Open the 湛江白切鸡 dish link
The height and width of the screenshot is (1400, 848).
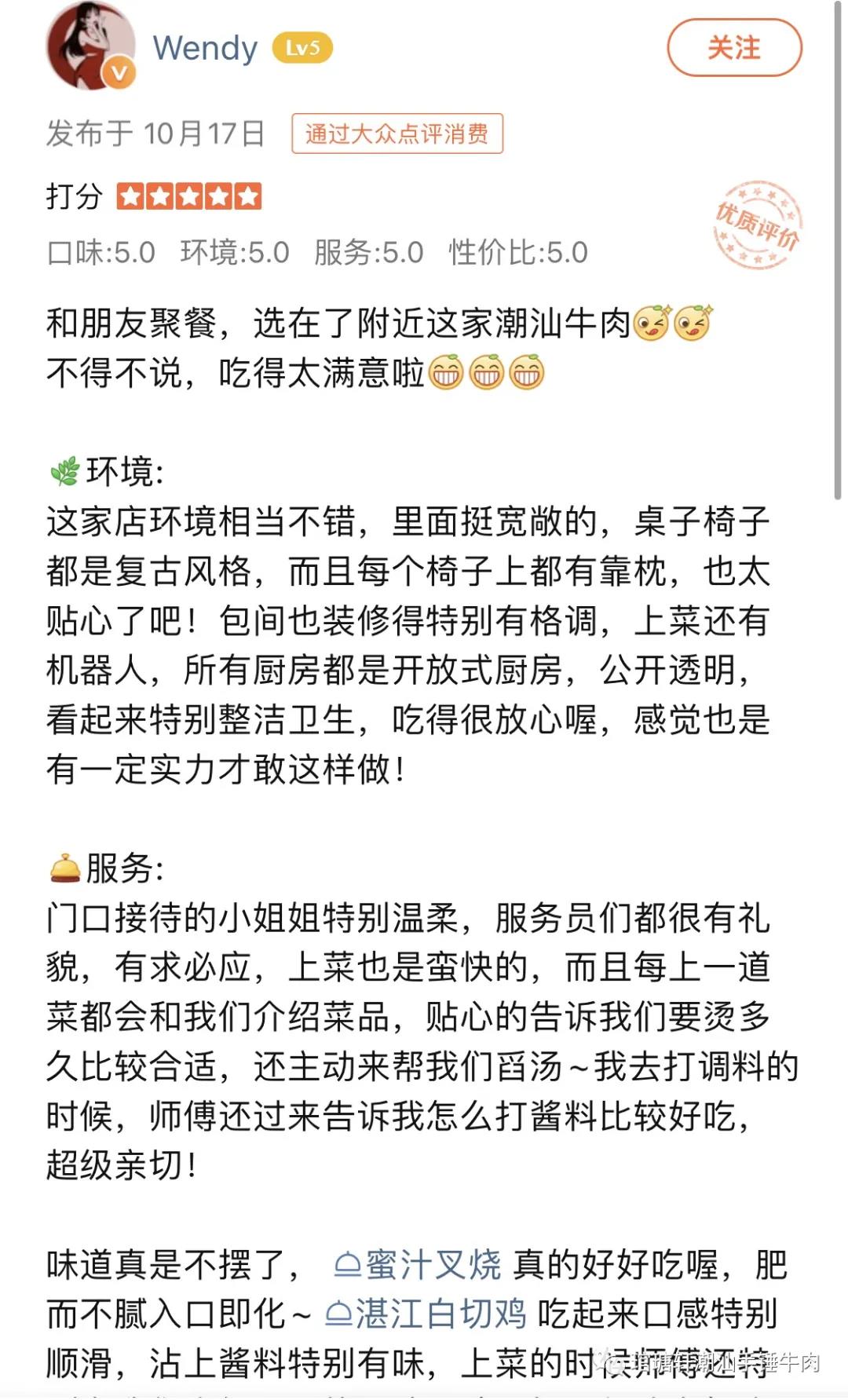coord(426,1314)
